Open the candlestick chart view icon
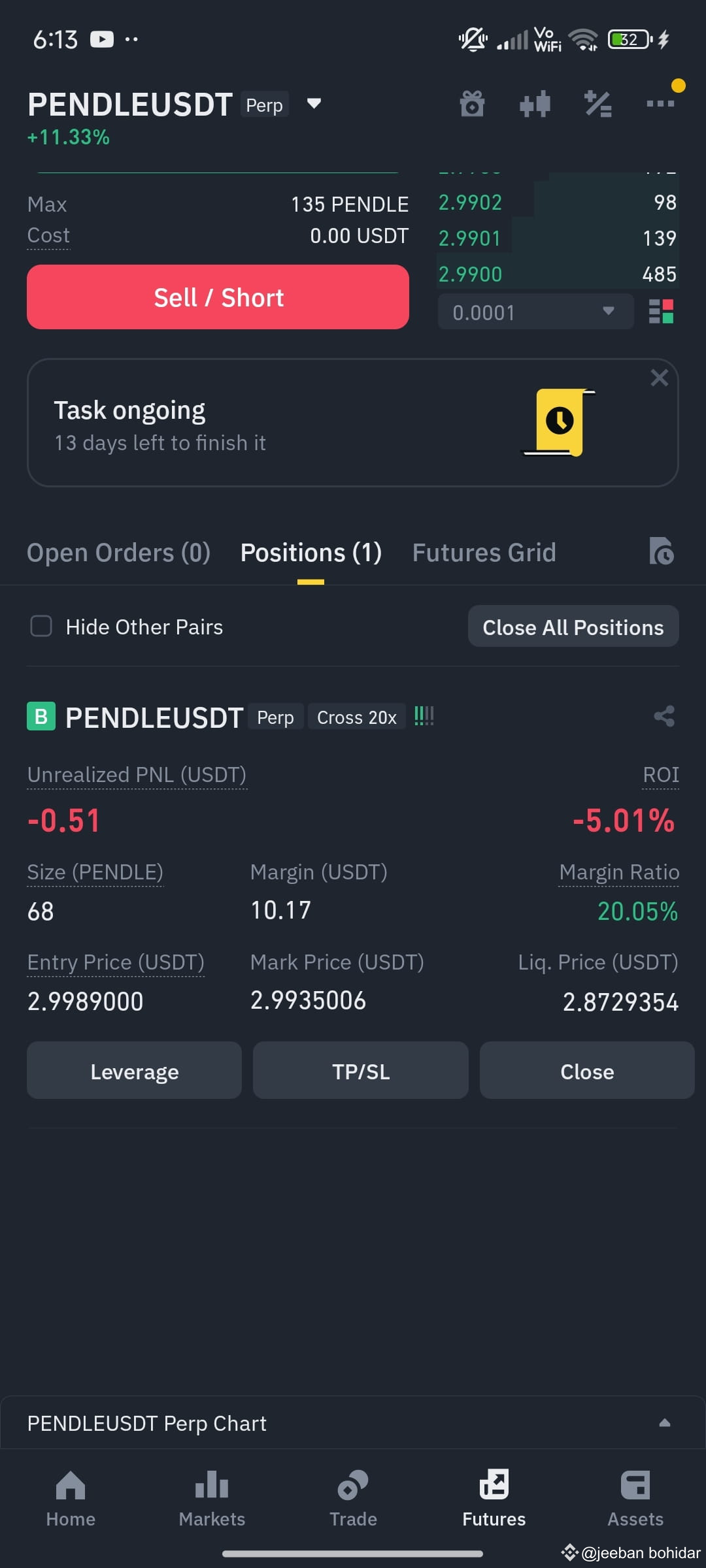706x1568 pixels. pyautogui.click(x=535, y=104)
